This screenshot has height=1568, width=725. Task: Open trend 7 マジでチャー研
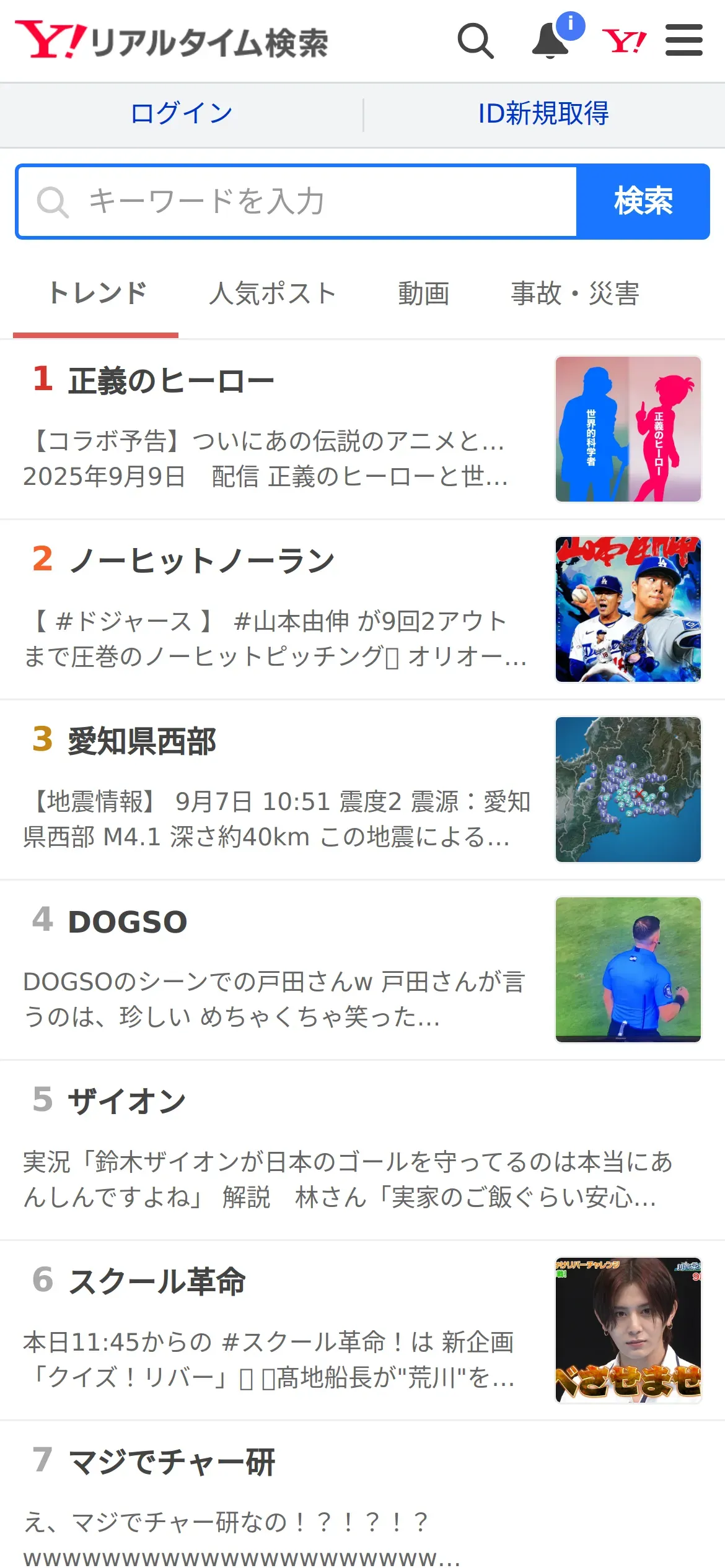point(172,1462)
